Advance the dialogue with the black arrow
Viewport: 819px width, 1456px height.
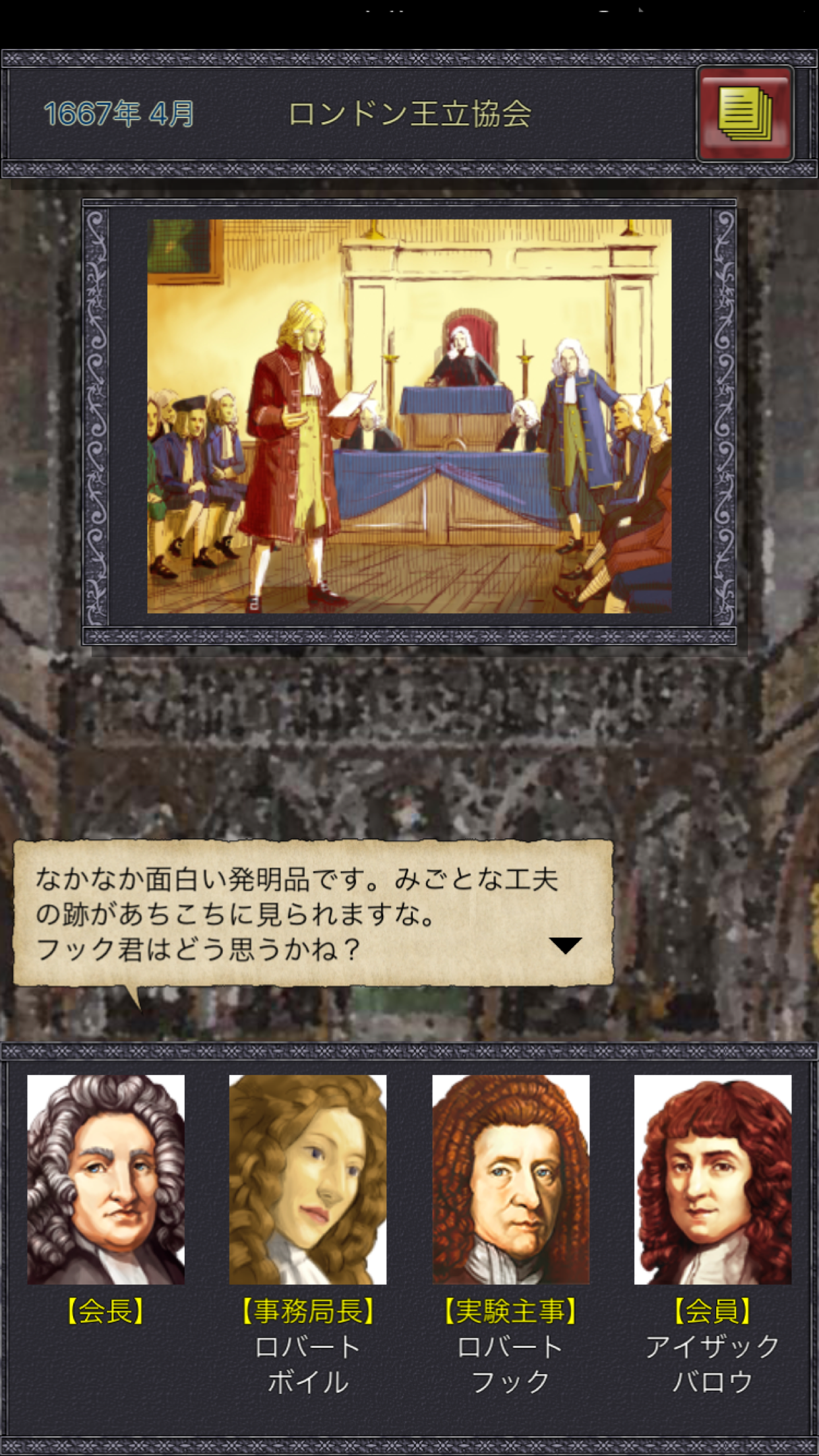[565, 945]
